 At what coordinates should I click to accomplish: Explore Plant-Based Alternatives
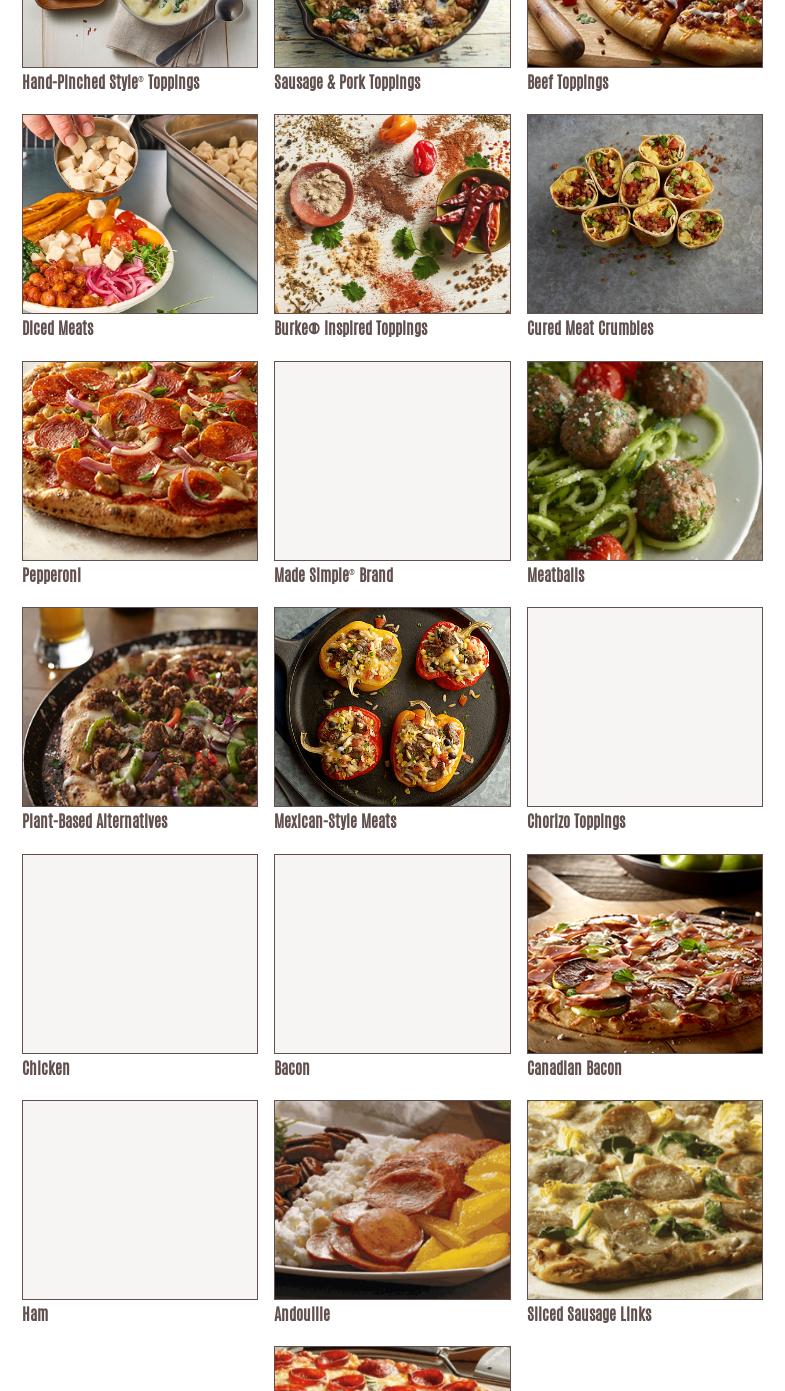(x=95, y=821)
